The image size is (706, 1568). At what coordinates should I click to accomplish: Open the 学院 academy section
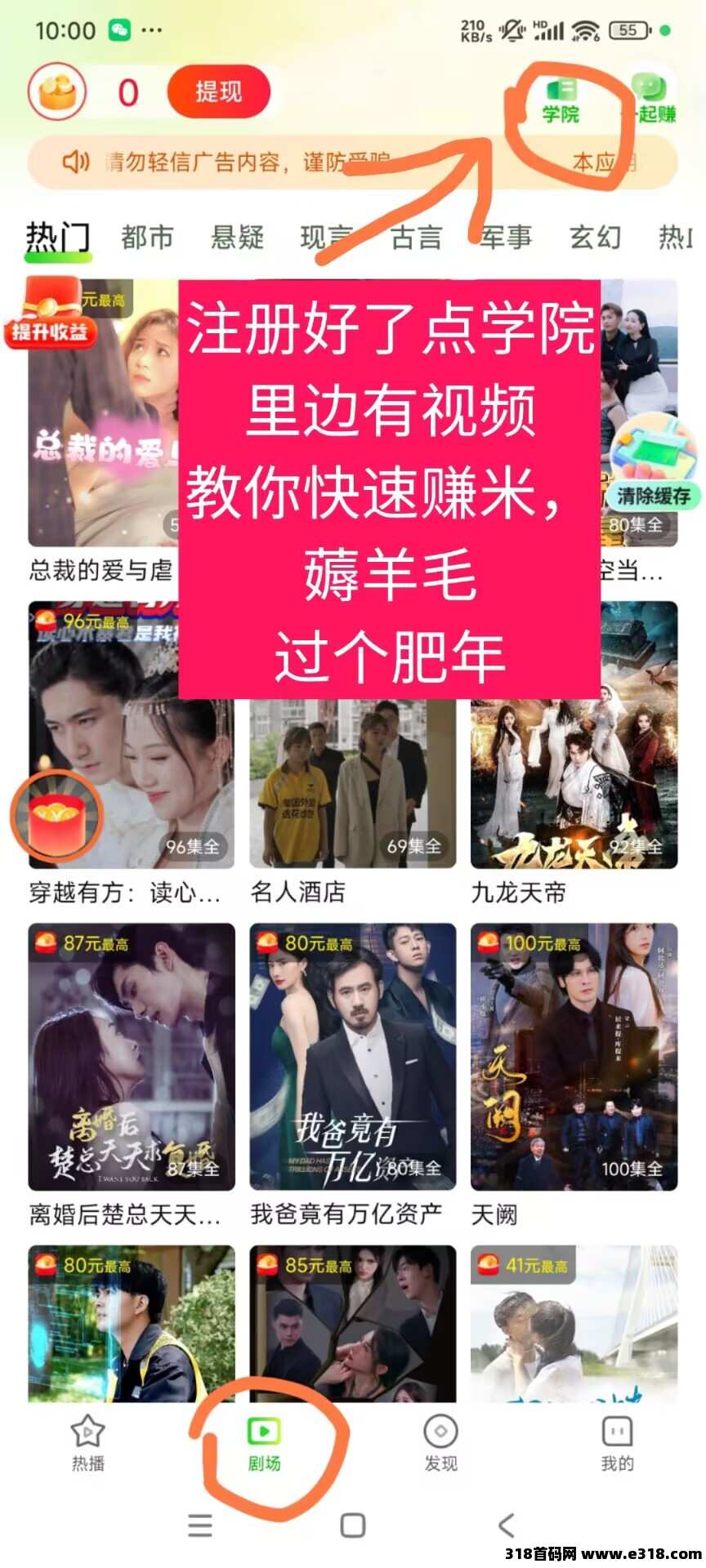pos(561,100)
